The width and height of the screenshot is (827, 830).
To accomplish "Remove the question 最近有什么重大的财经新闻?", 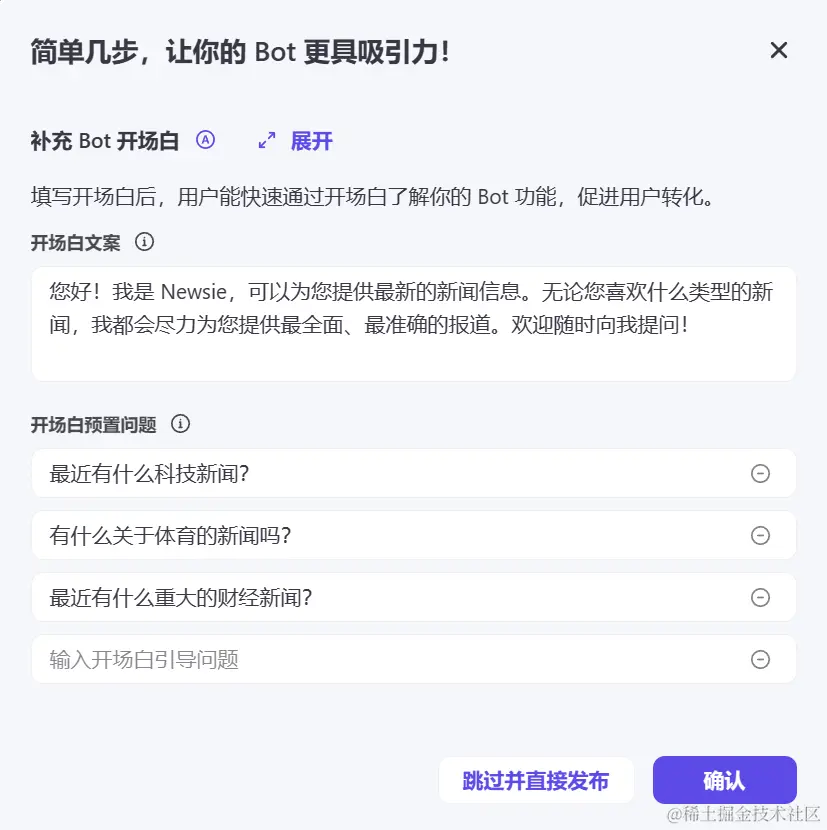I will pyautogui.click(x=760, y=598).
